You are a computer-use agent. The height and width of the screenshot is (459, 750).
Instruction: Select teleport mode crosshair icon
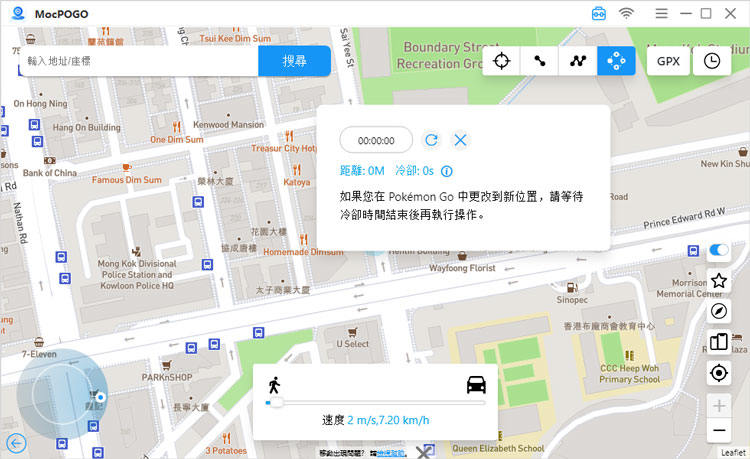tap(502, 61)
